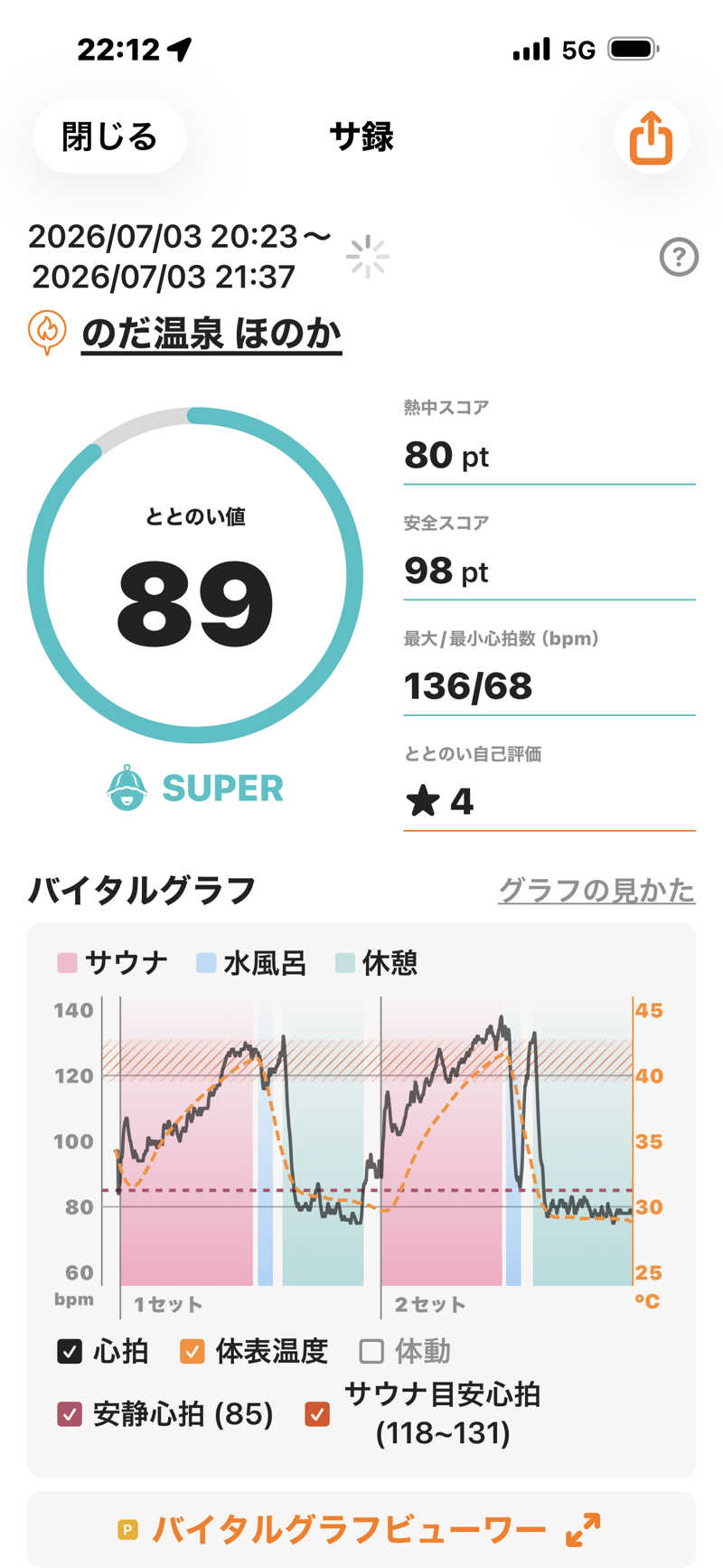723x1568 pixels.
Task: Toggle the サウナ目安心拍 checkbox
Action: (317, 1413)
